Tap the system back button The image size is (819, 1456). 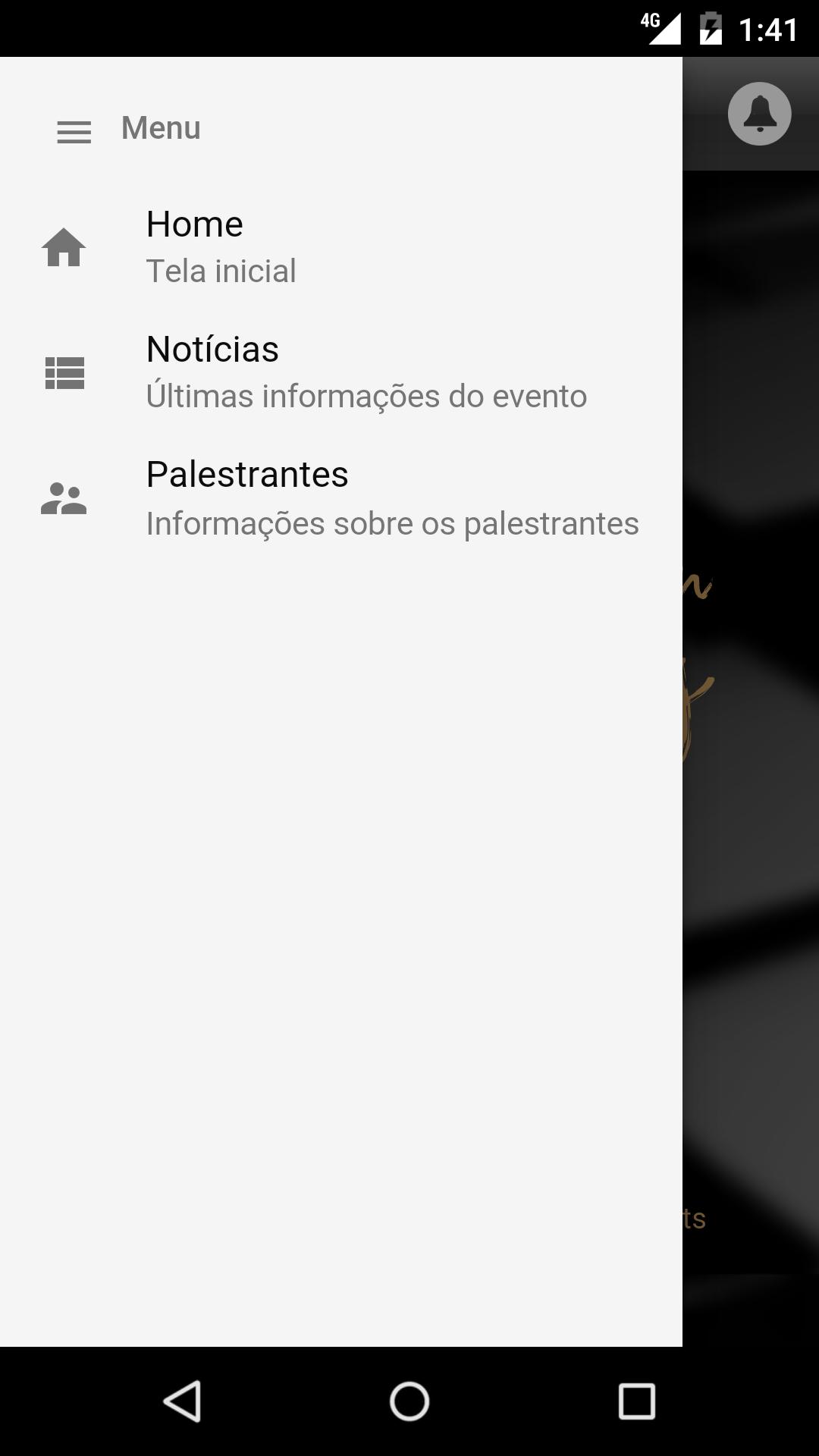182,1401
